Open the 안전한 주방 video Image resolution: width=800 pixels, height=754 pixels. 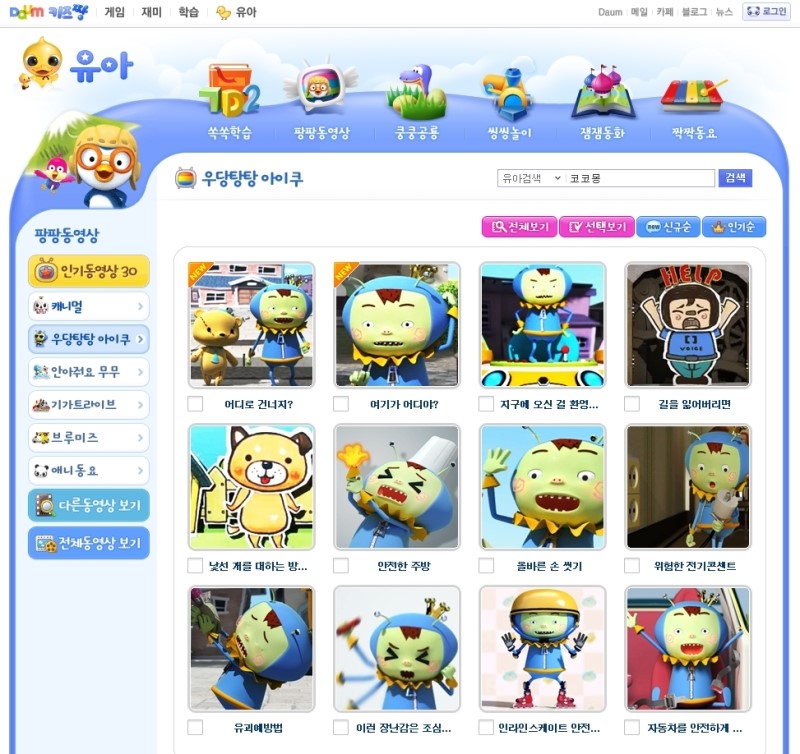pos(397,487)
